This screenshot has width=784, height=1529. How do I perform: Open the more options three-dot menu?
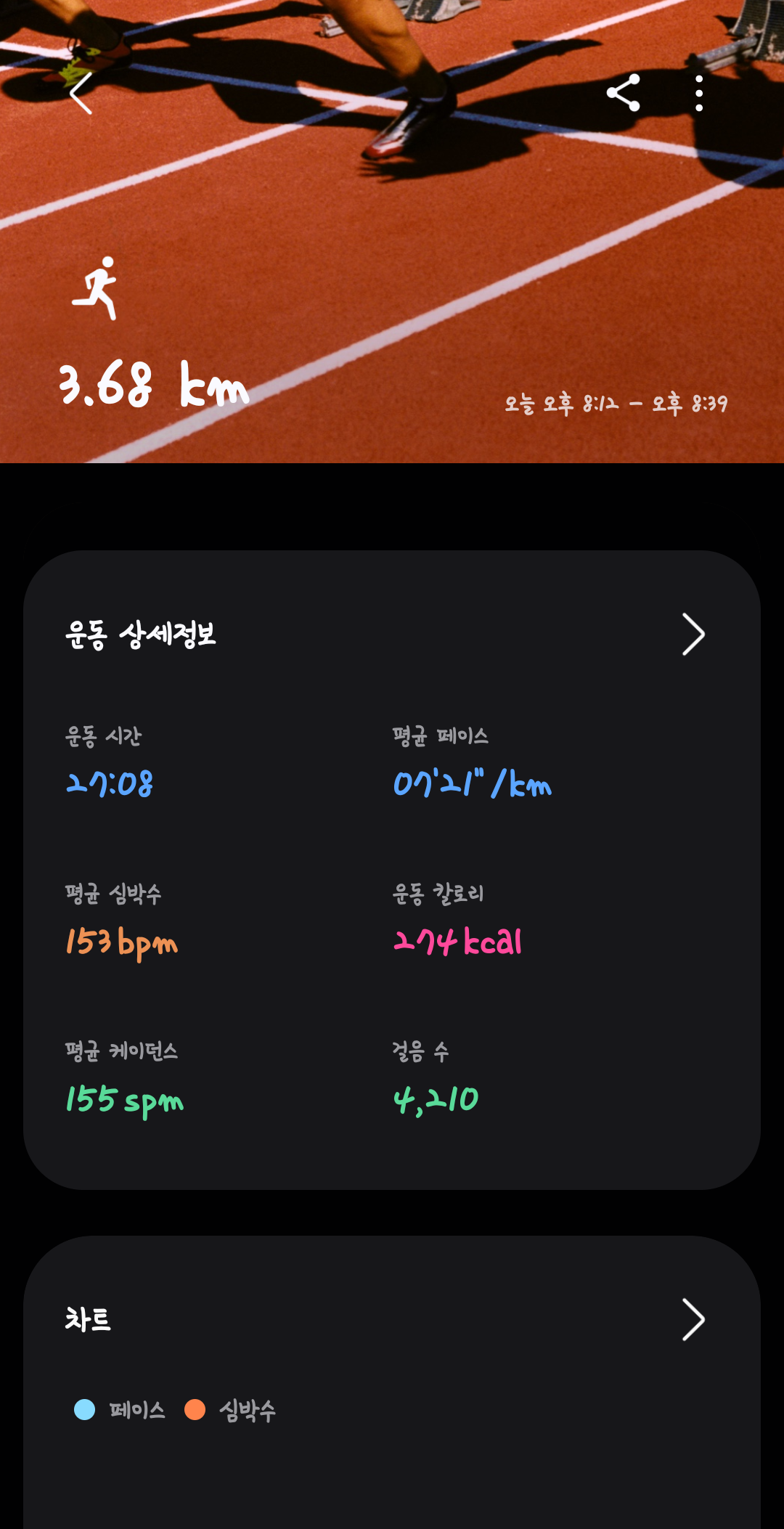(698, 94)
